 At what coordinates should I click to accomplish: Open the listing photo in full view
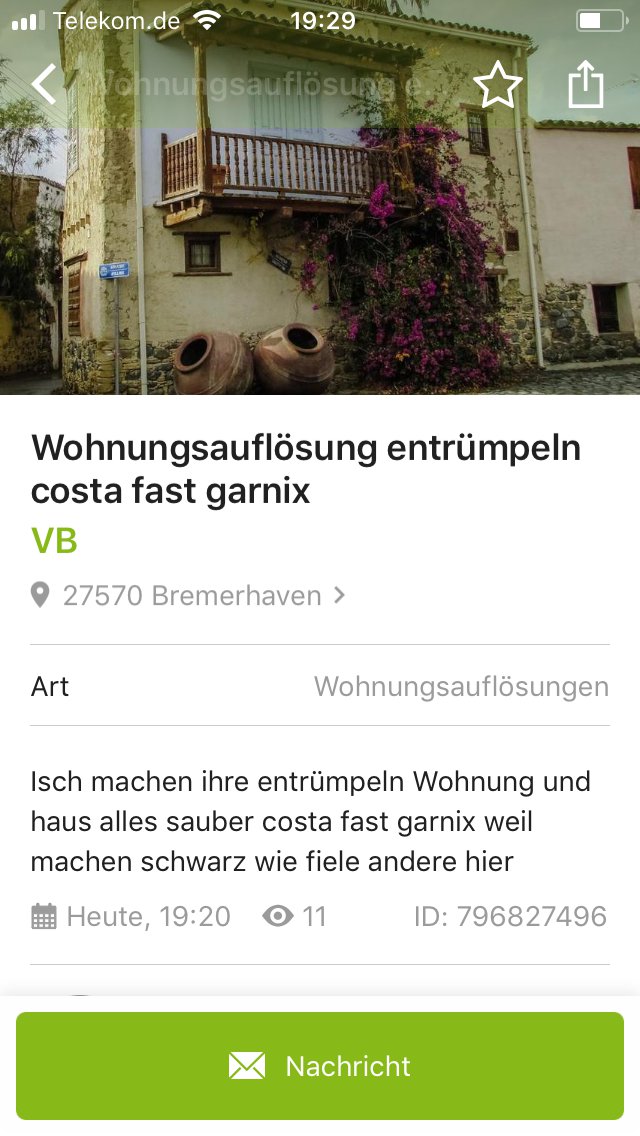click(320, 260)
